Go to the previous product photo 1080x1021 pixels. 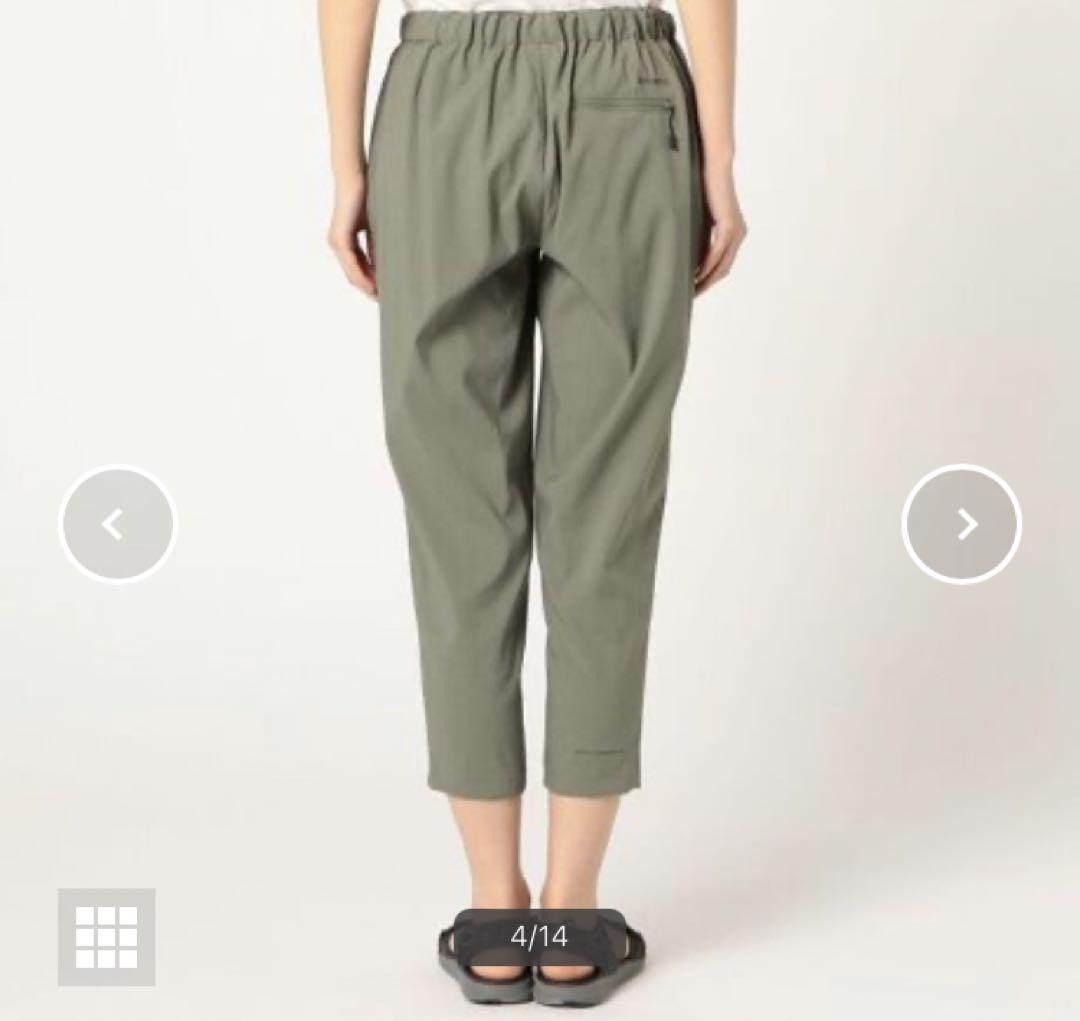117,524
